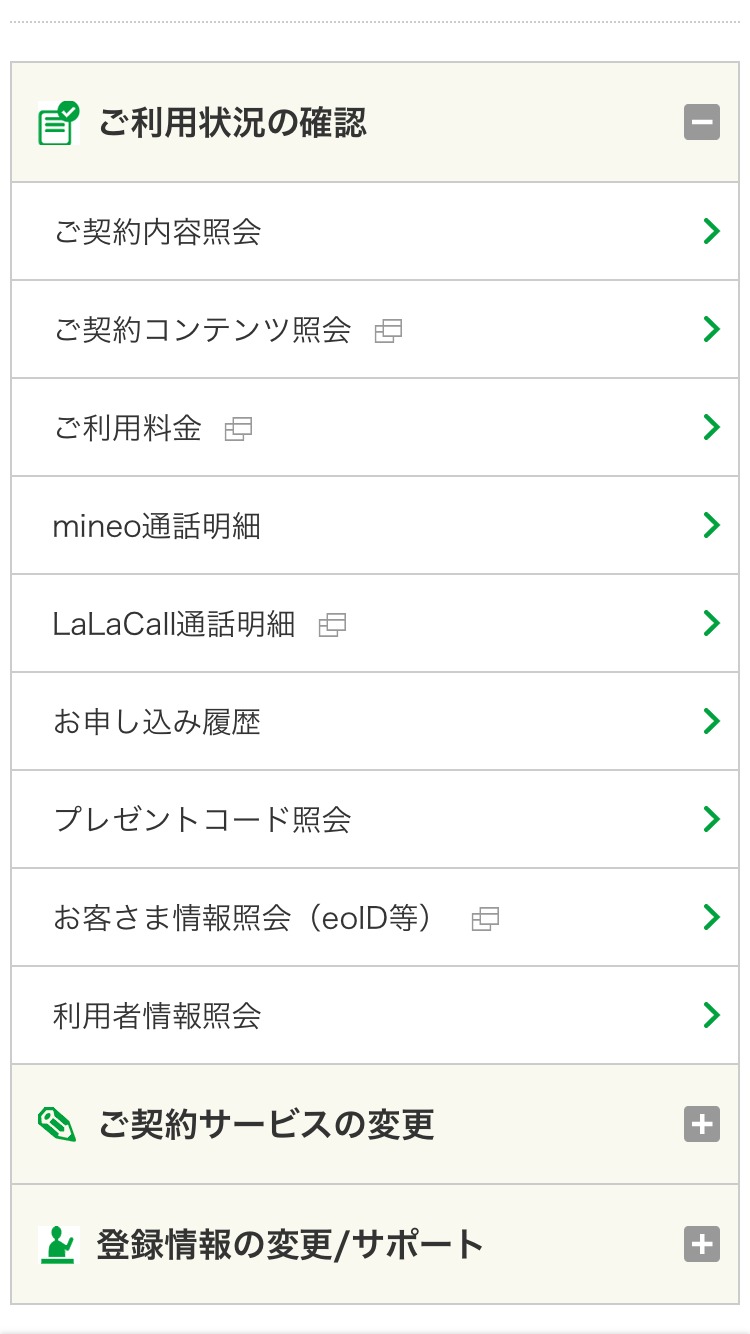Screen dimensions: 750x1334
Task: Open mineo通話明細
Action: [375, 526]
